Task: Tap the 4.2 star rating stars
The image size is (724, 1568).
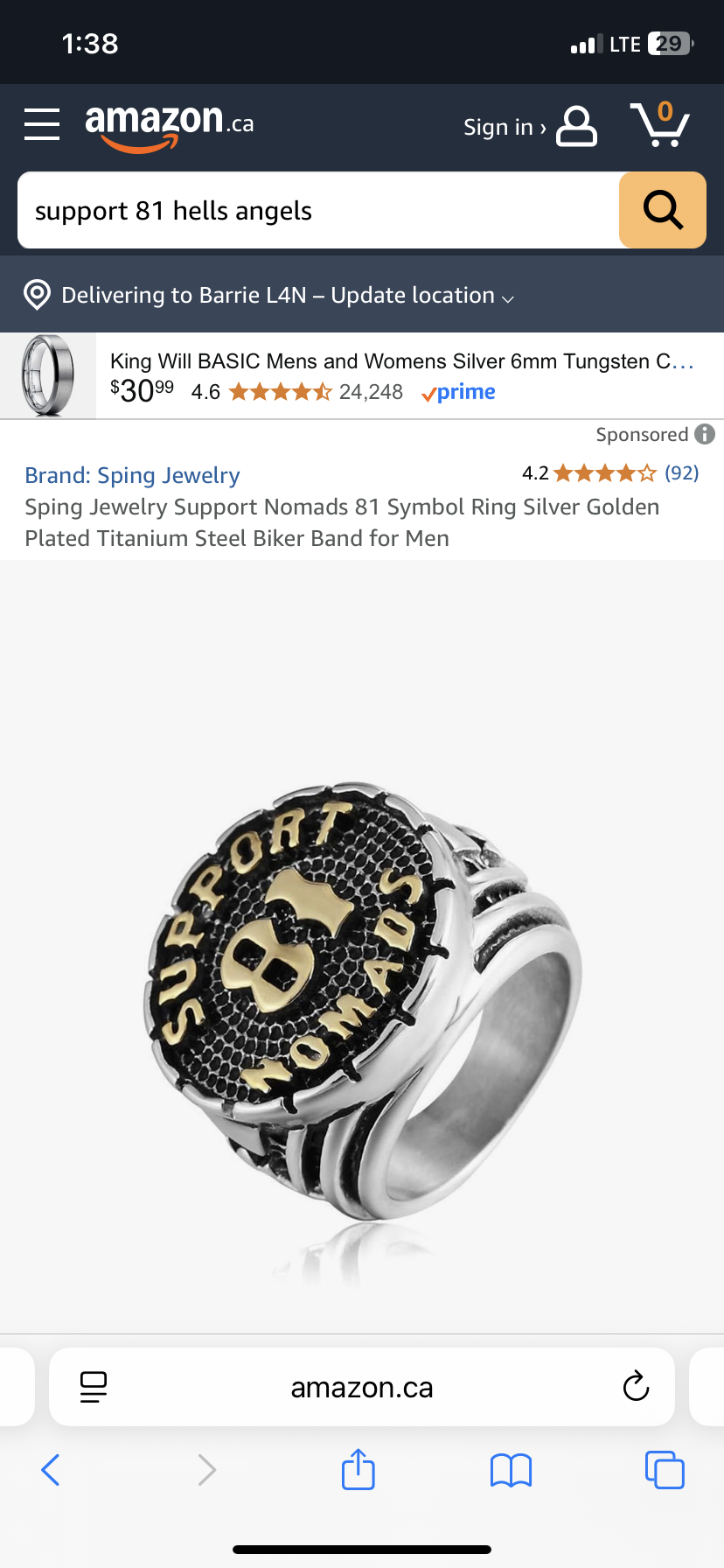Action: (x=605, y=472)
